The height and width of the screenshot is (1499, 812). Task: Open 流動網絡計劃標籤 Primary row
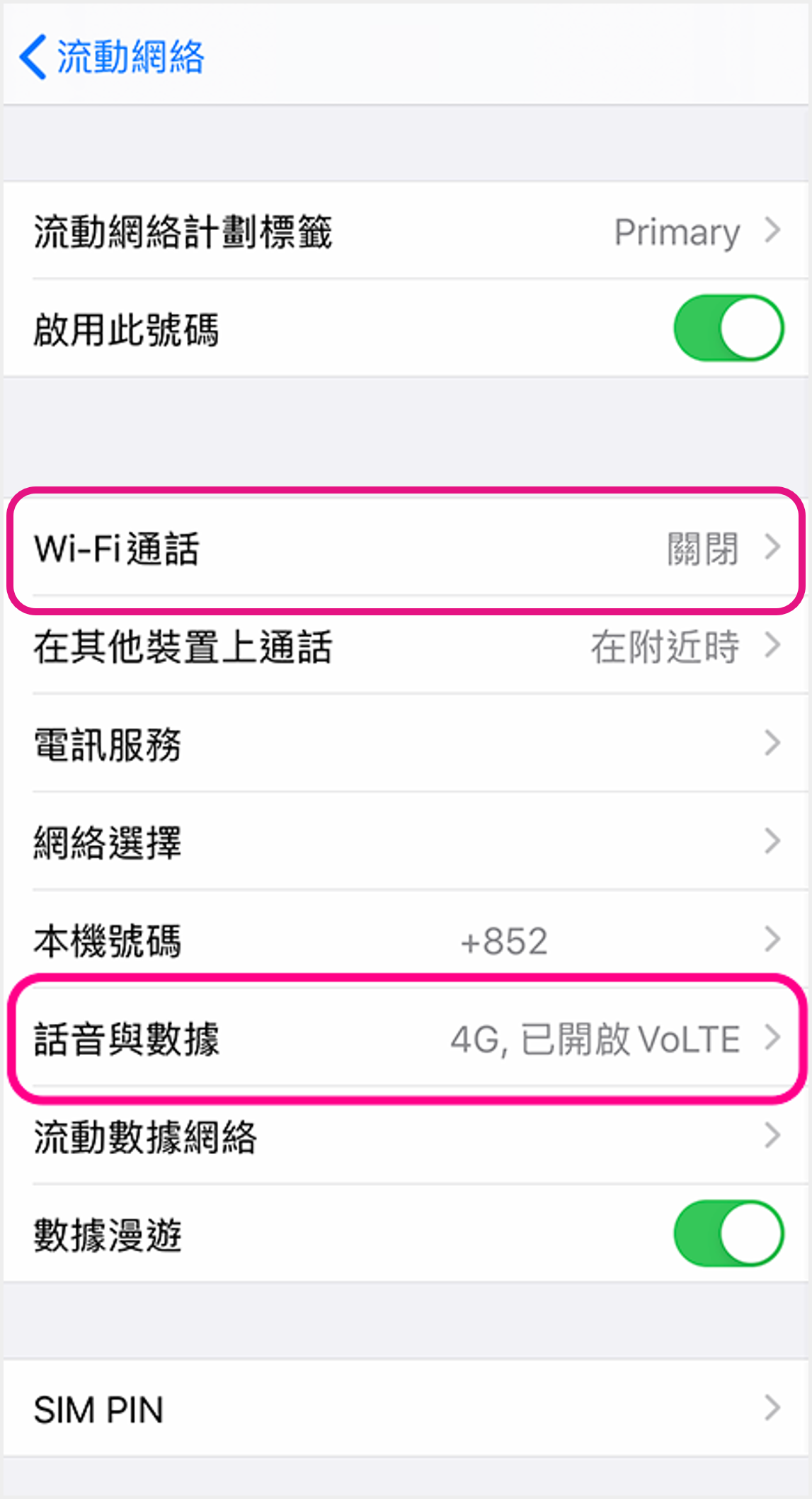click(x=406, y=231)
